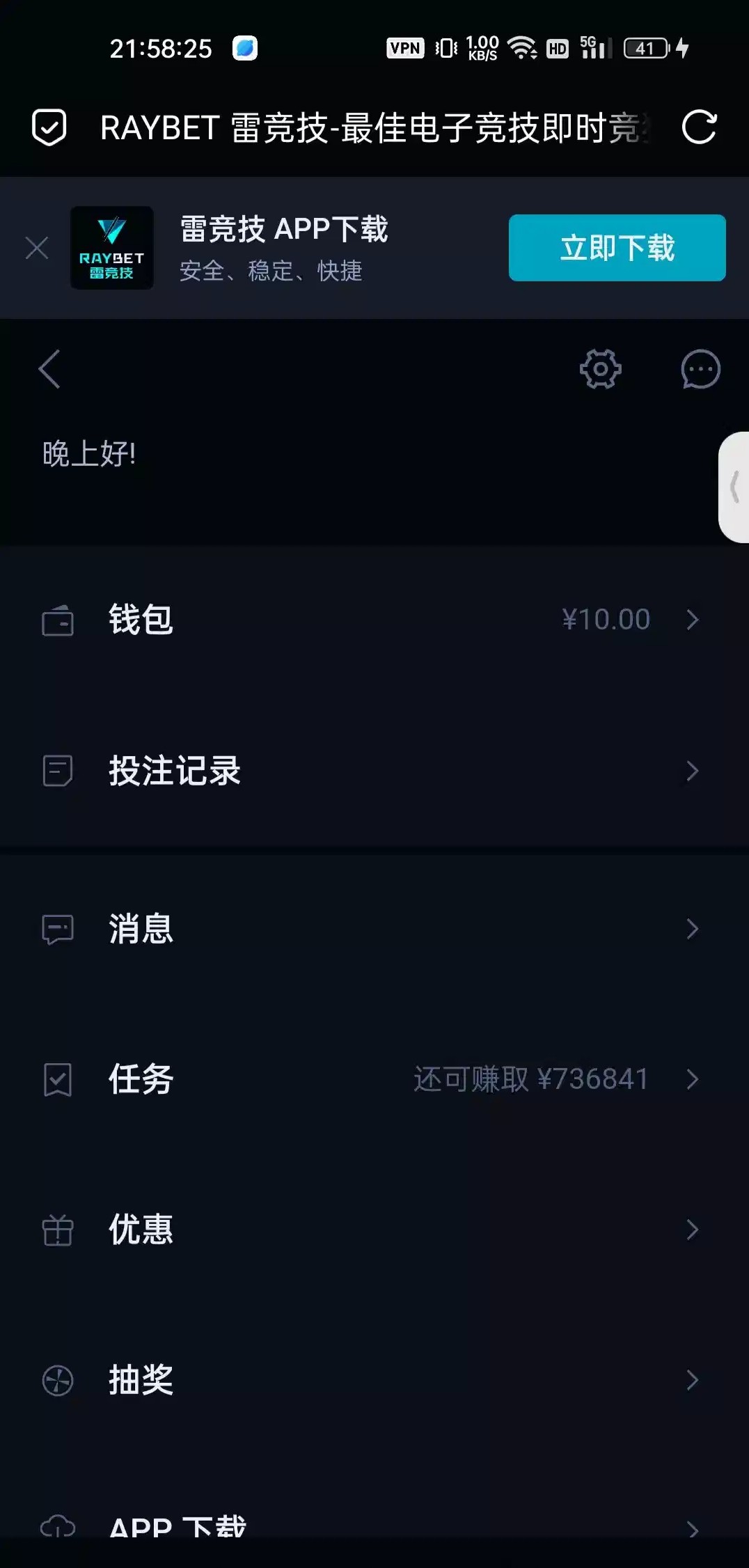The width and height of the screenshot is (749, 1568).
Task: View 投注记录
Action: (374, 771)
